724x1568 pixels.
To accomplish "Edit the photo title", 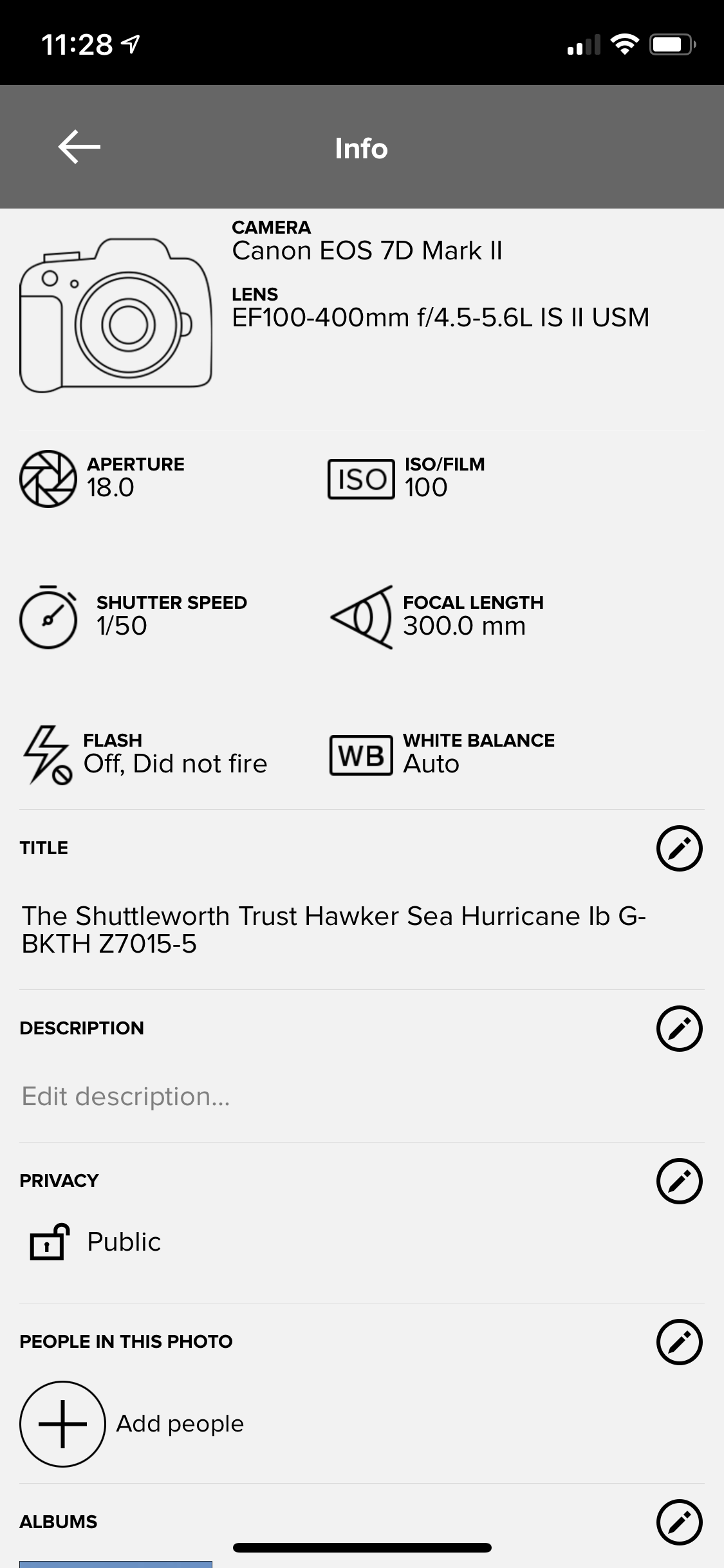I will pos(679,848).
